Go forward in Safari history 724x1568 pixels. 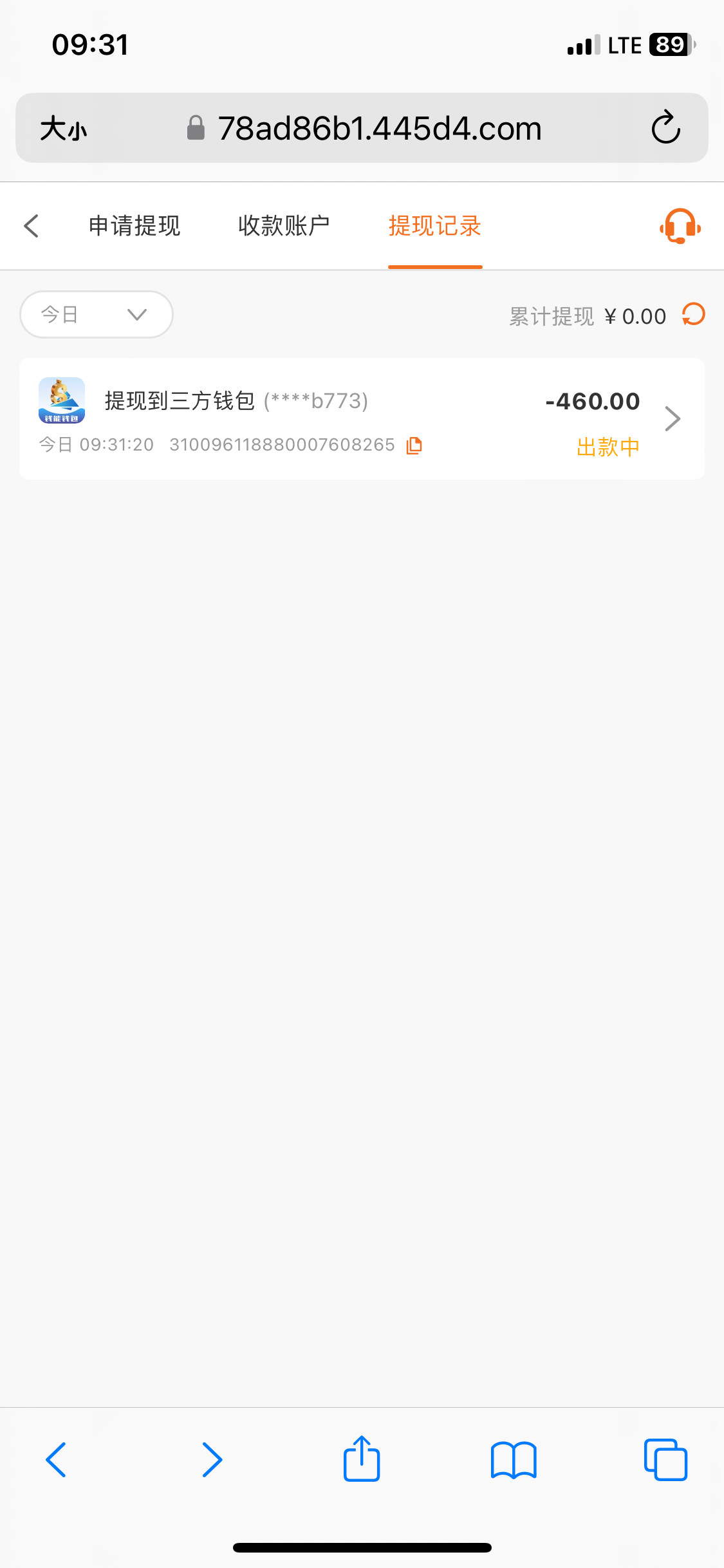[x=212, y=1459]
